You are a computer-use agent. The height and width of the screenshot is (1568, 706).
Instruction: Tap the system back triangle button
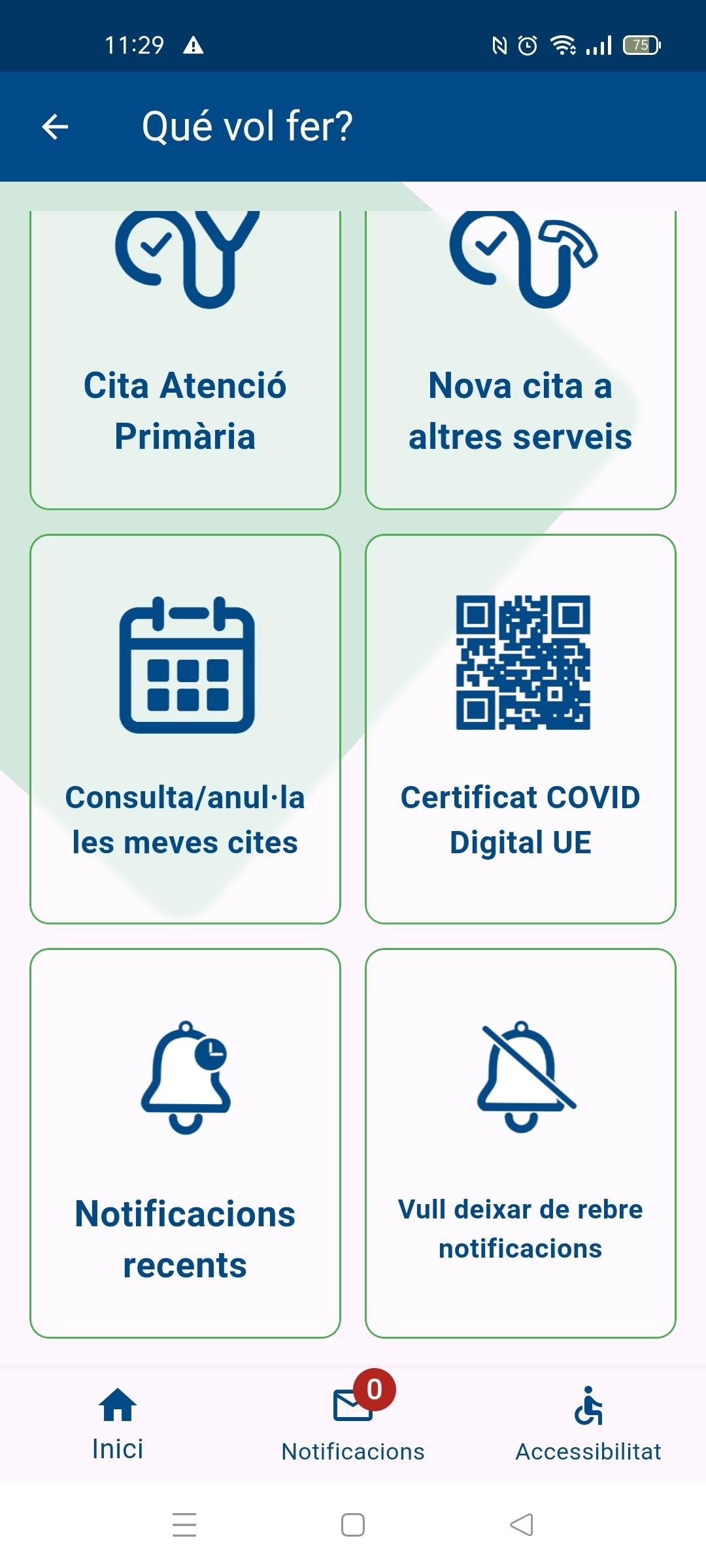pos(522,1525)
